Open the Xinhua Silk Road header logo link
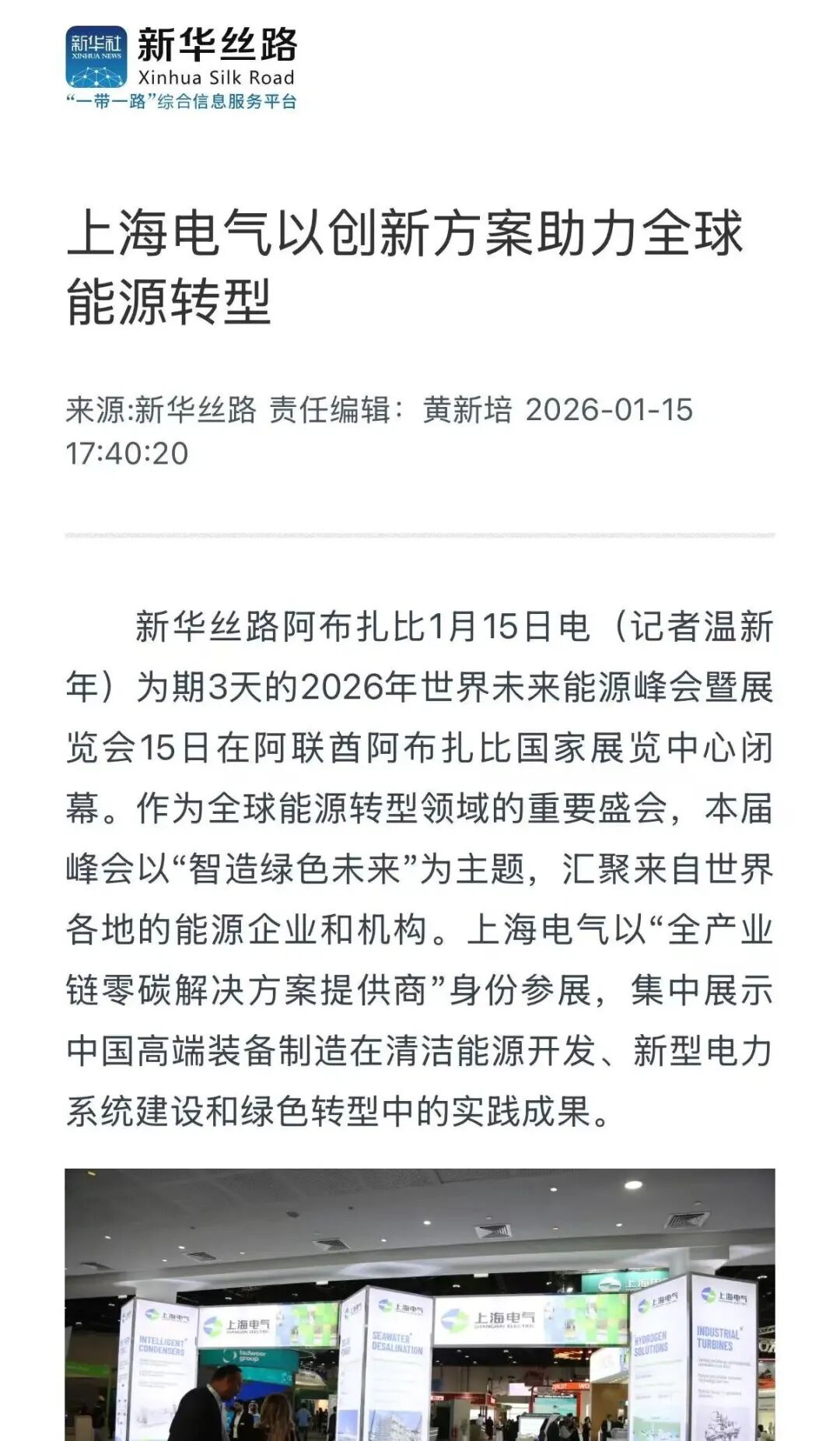 point(181,67)
